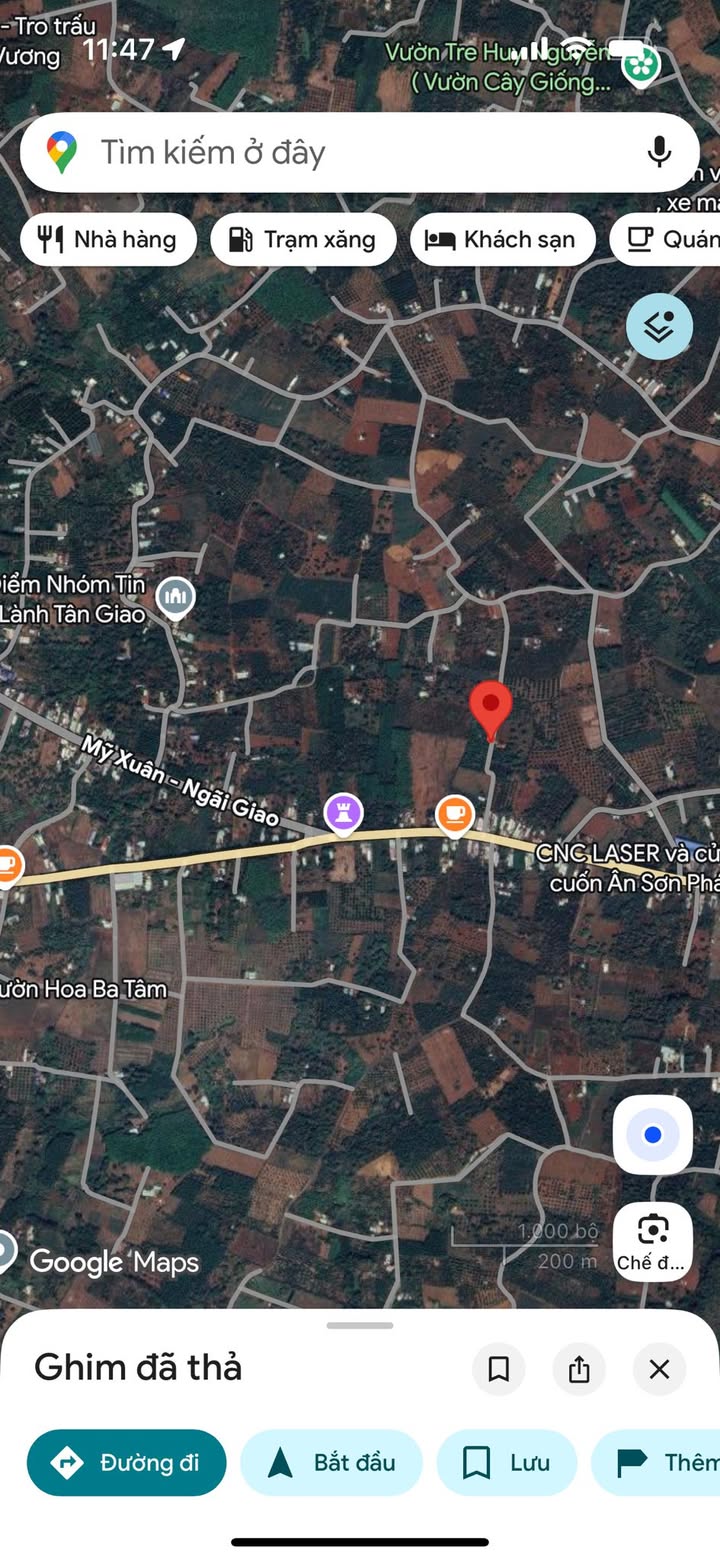Tap "Bắt đầu" to start navigation
The image size is (720, 1560).
[331, 1463]
